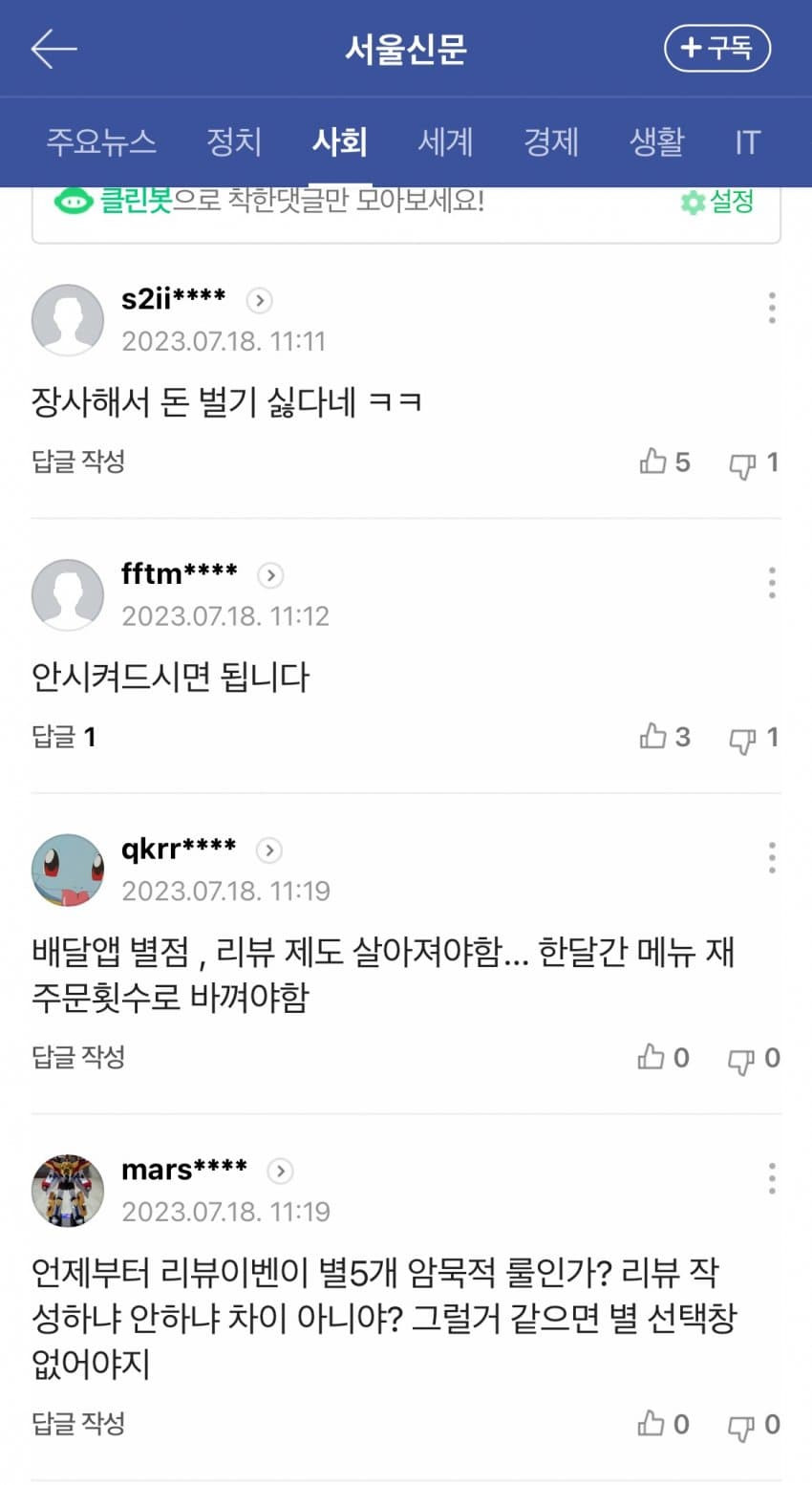Write a reply to mars**** comment
The height and width of the screenshot is (1485, 812).
[x=78, y=1424]
